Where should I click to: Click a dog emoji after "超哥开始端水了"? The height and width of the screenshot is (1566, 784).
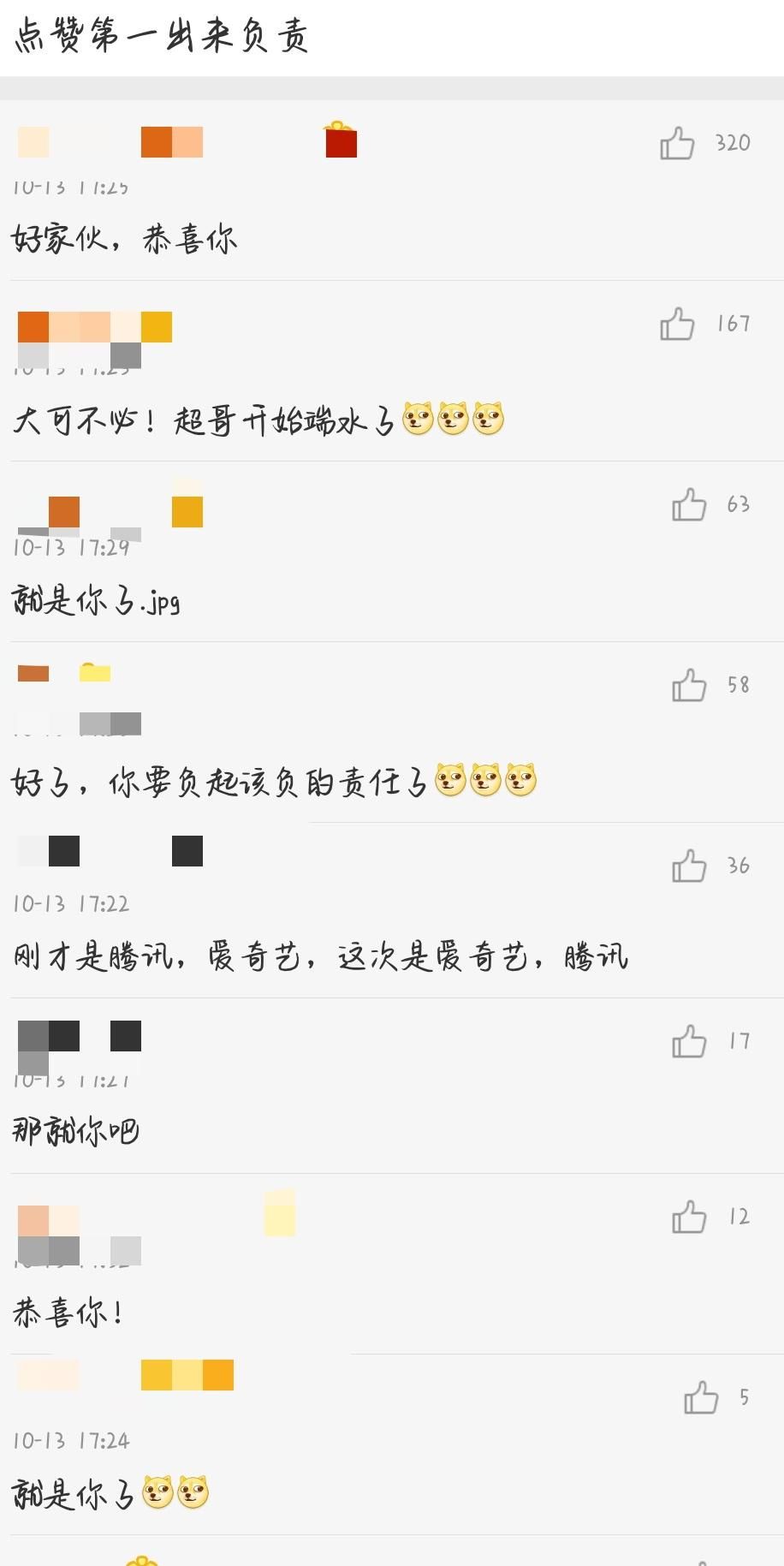pyautogui.click(x=417, y=420)
